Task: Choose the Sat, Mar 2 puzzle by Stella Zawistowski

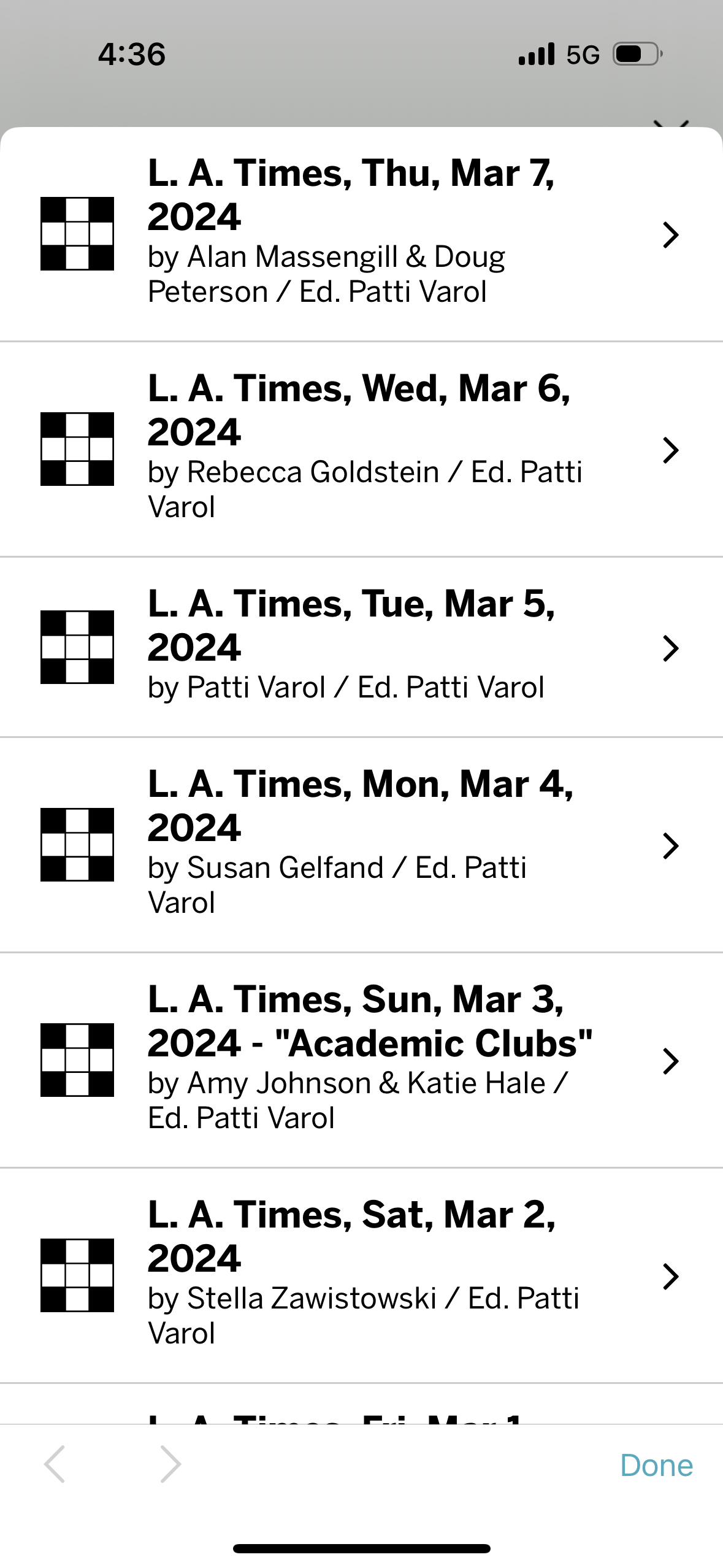Action: click(x=361, y=1275)
